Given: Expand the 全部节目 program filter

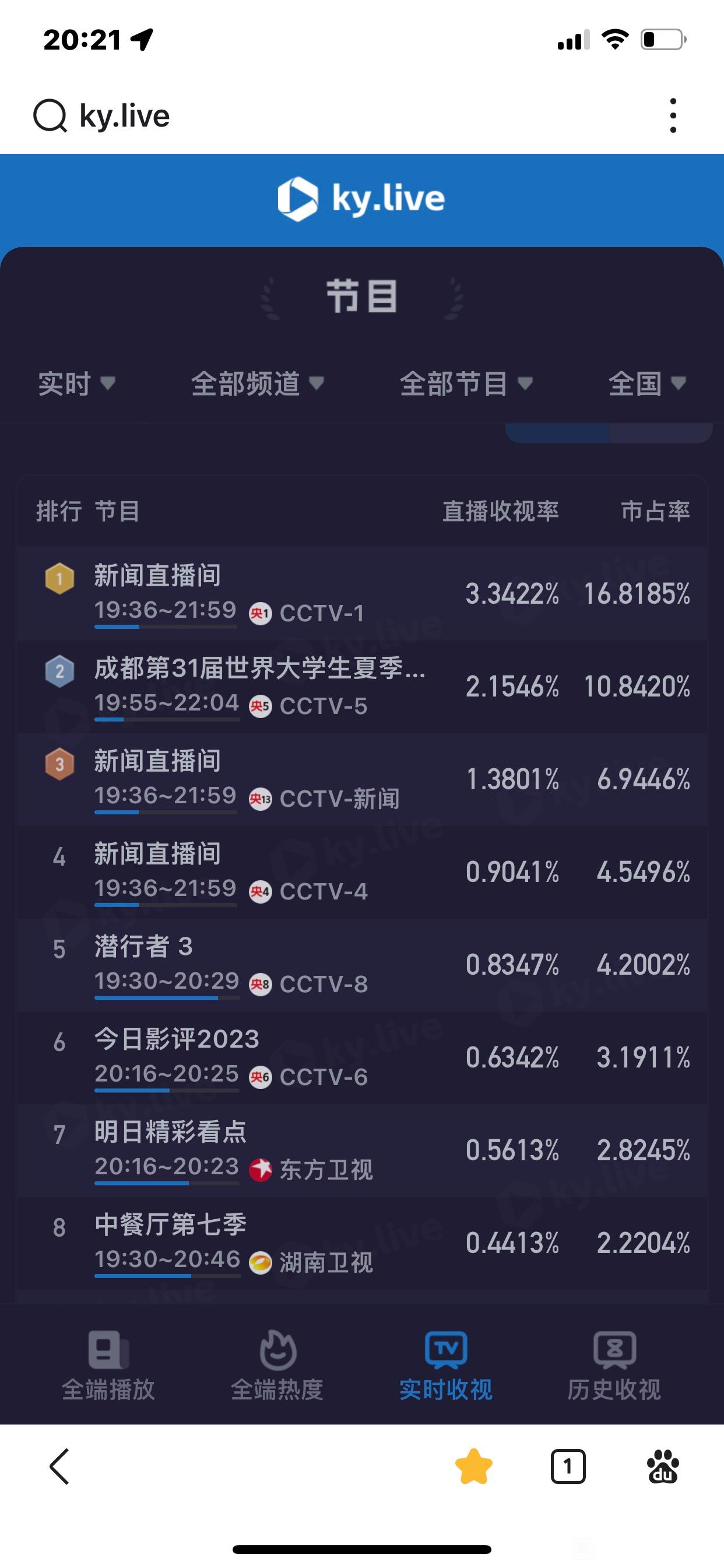Looking at the screenshot, I should 467,383.
